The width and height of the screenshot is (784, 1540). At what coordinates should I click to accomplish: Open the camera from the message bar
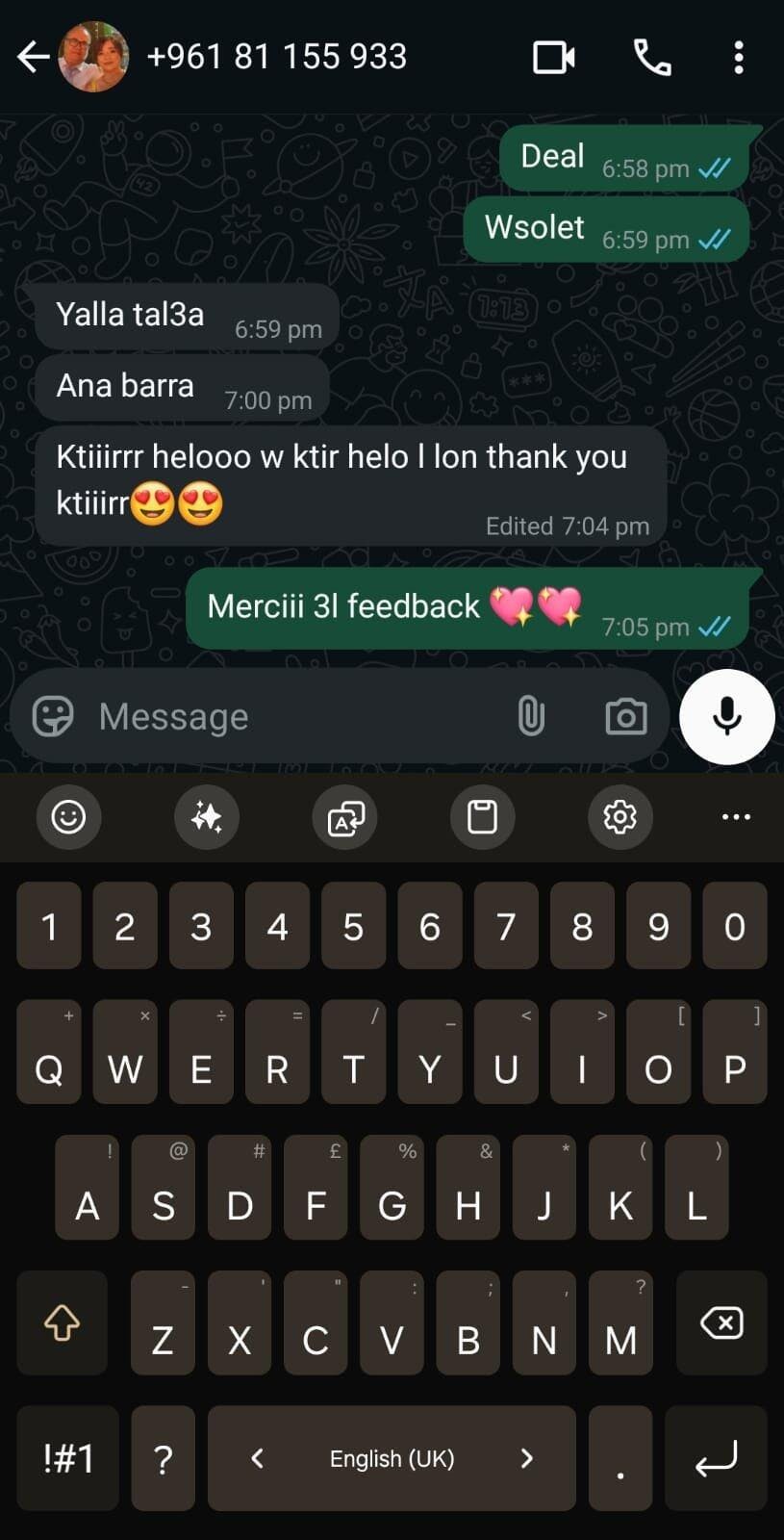tap(625, 716)
